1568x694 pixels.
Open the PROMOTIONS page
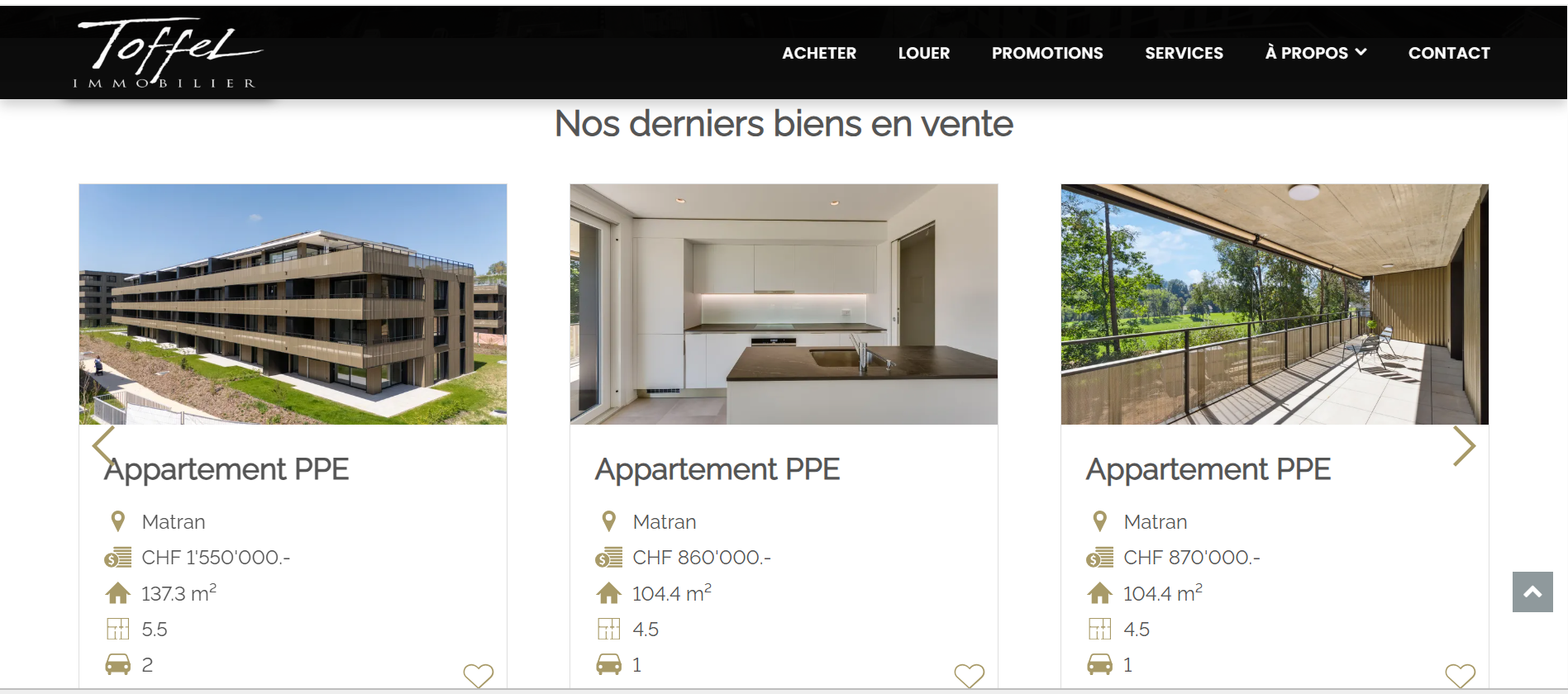(1046, 53)
